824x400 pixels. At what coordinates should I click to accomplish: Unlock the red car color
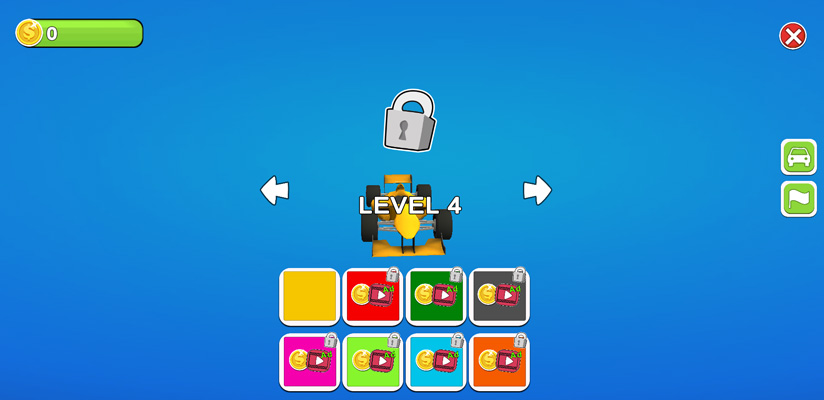(x=373, y=296)
